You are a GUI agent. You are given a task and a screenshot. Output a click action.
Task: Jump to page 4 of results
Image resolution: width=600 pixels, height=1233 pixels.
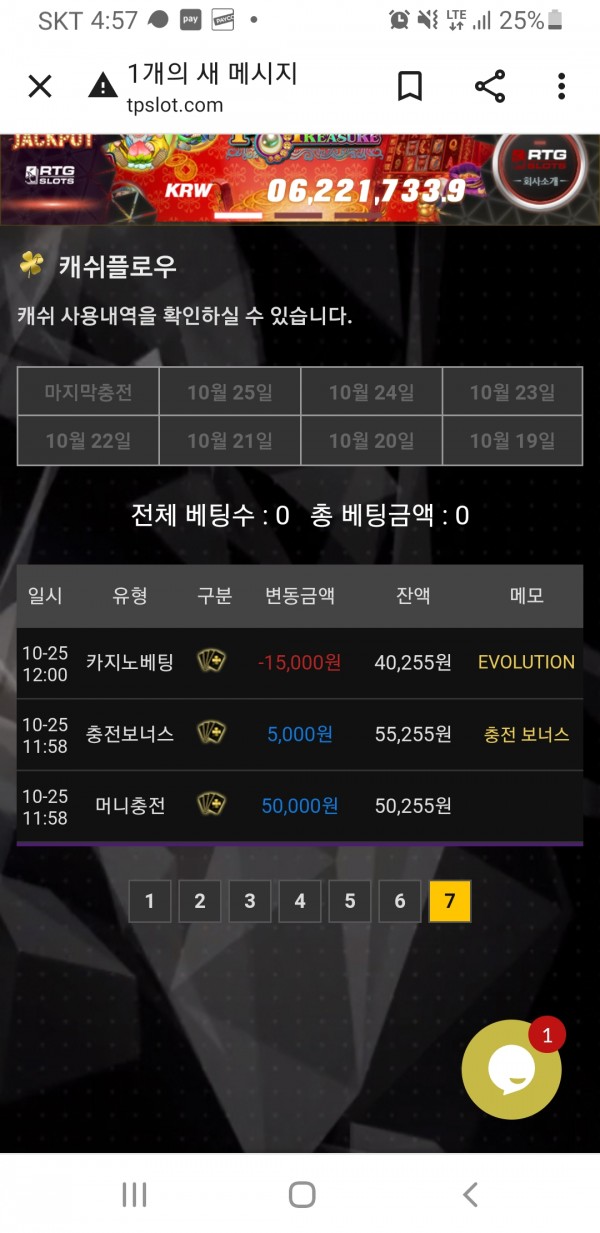tap(300, 901)
